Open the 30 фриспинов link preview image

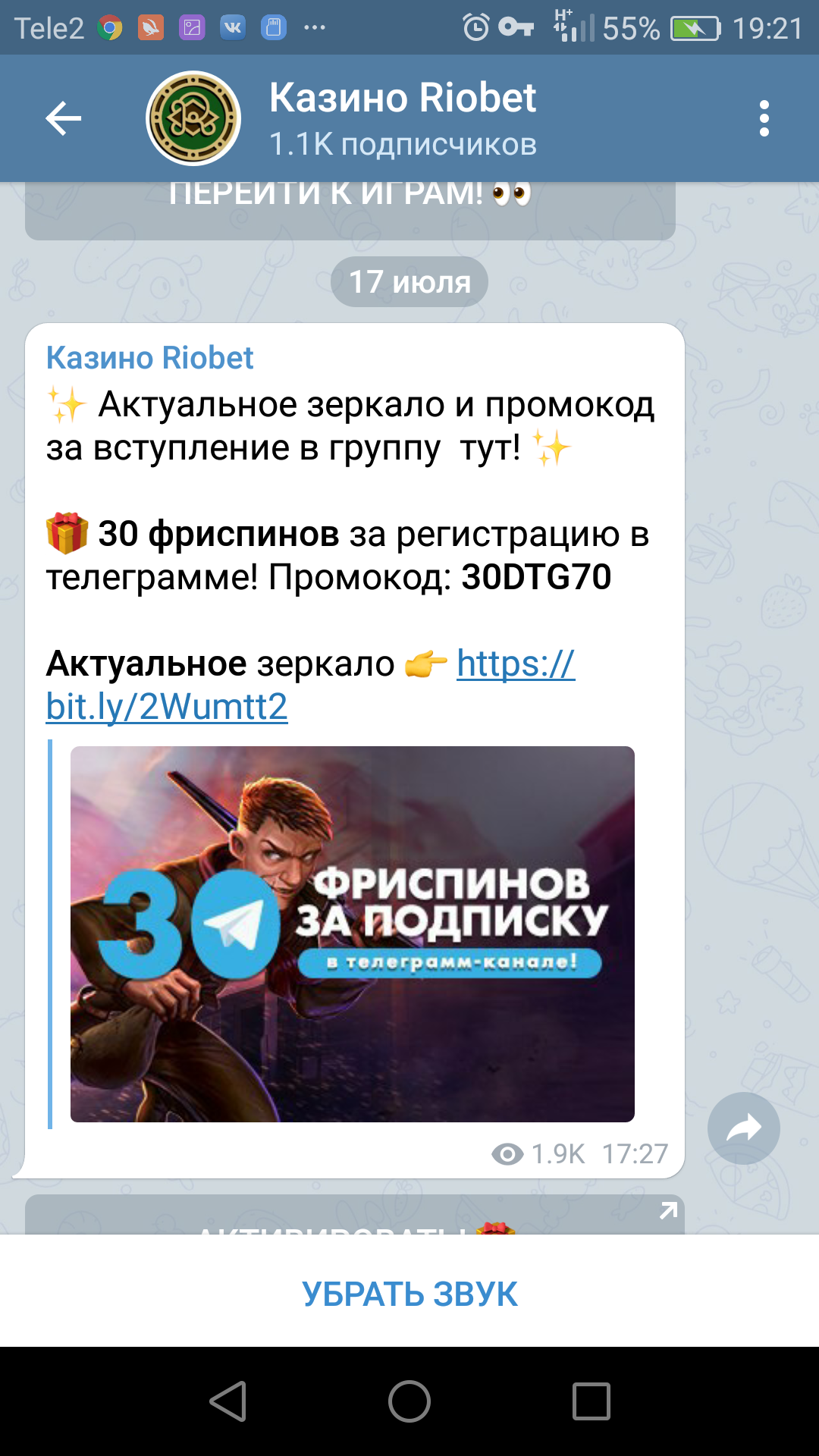click(352, 934)
